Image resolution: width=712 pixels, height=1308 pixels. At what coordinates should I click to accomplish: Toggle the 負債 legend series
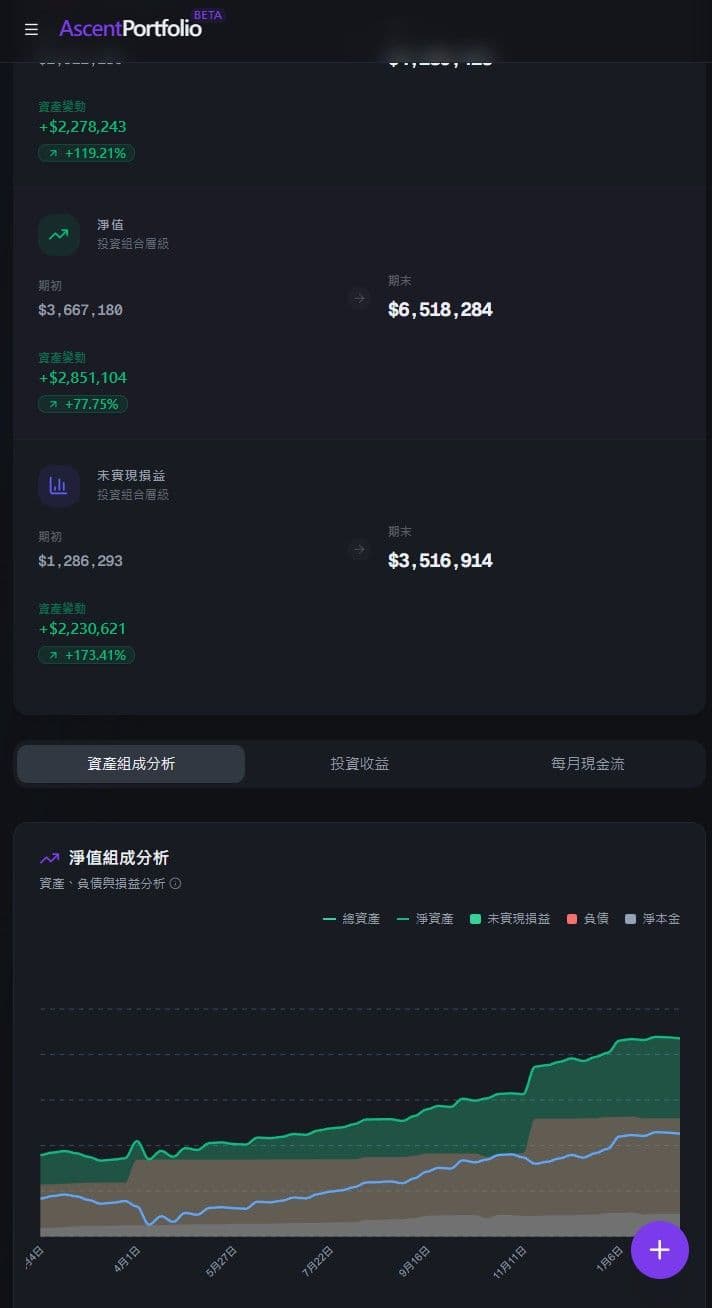point(588,918)
